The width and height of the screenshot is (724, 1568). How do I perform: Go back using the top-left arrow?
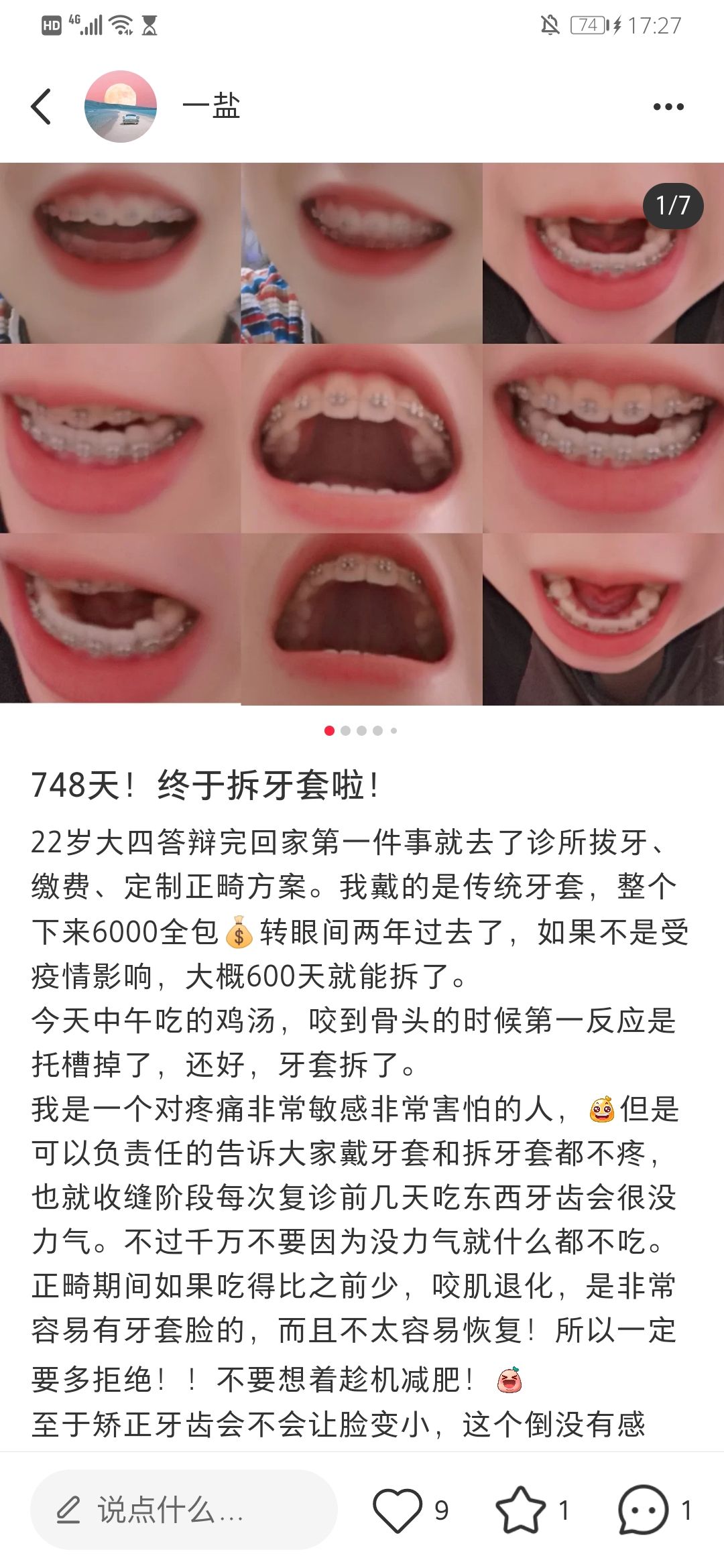(x=42, y=107)
